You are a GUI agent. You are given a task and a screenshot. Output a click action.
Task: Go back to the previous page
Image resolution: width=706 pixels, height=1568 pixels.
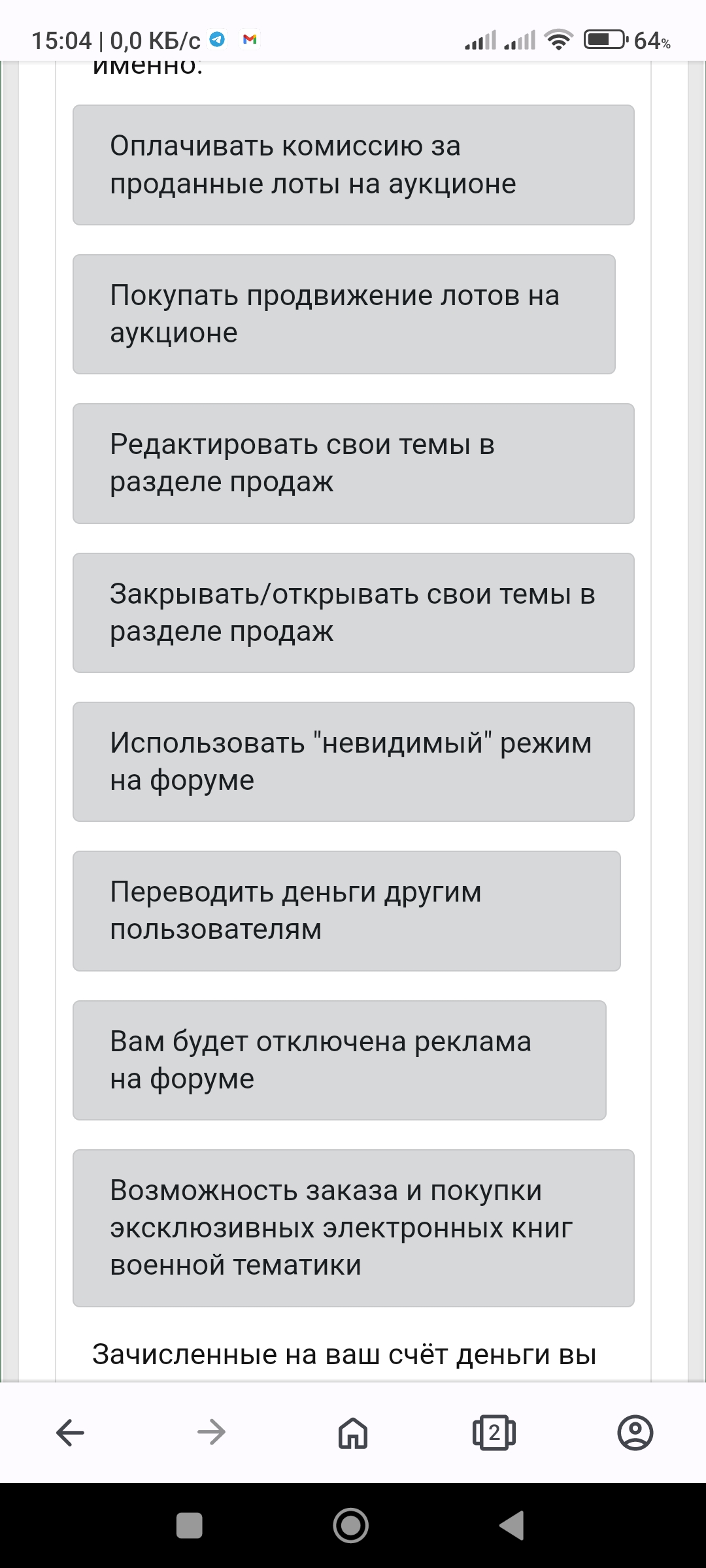[71, 1433]
